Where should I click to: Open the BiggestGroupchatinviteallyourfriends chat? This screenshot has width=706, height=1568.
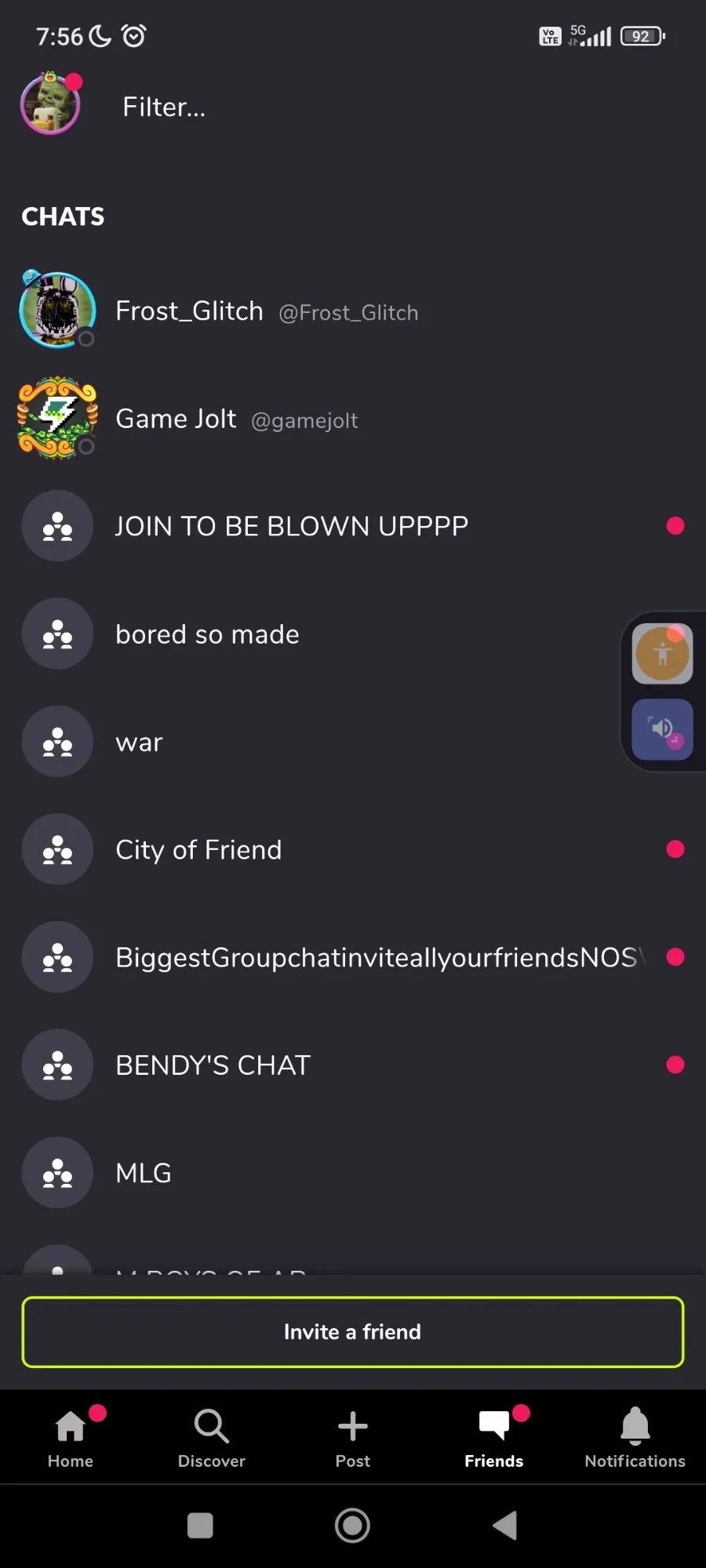[377, 957]
